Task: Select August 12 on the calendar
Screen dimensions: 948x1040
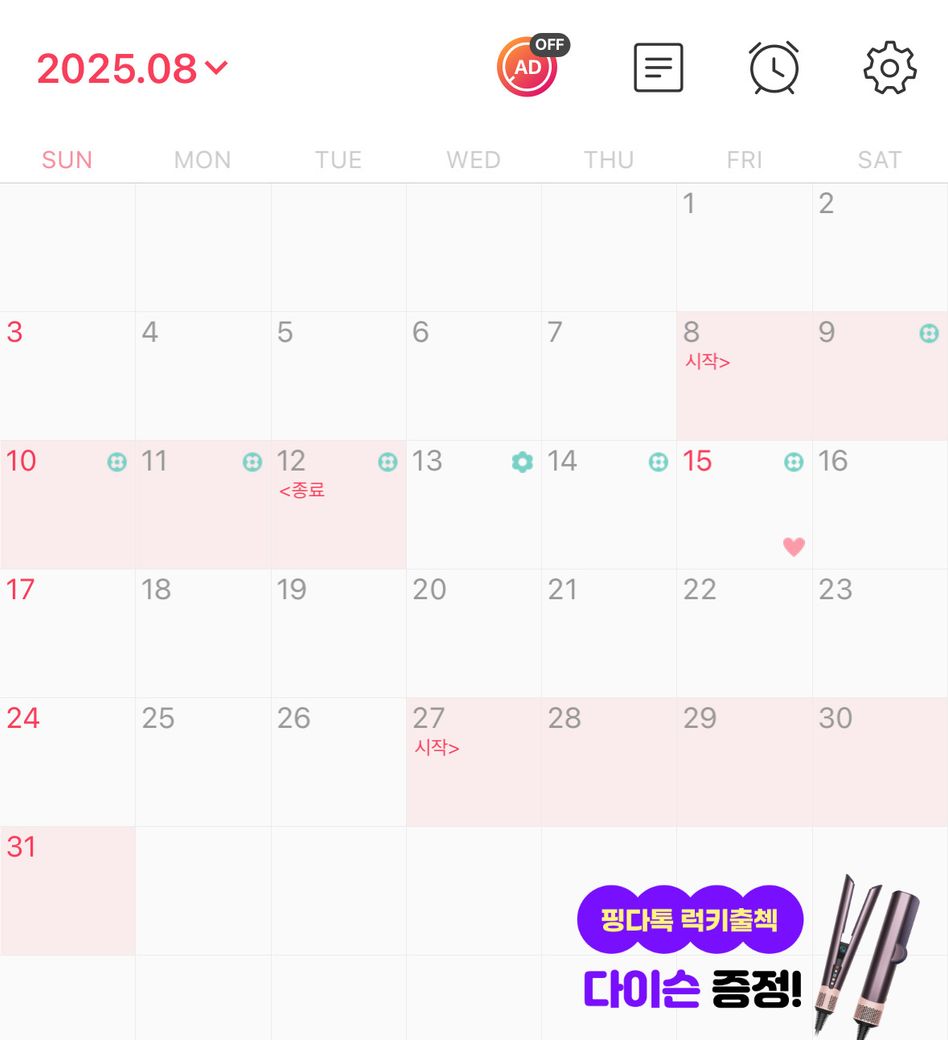Action: pyautogui.click(x=338, y=504)
